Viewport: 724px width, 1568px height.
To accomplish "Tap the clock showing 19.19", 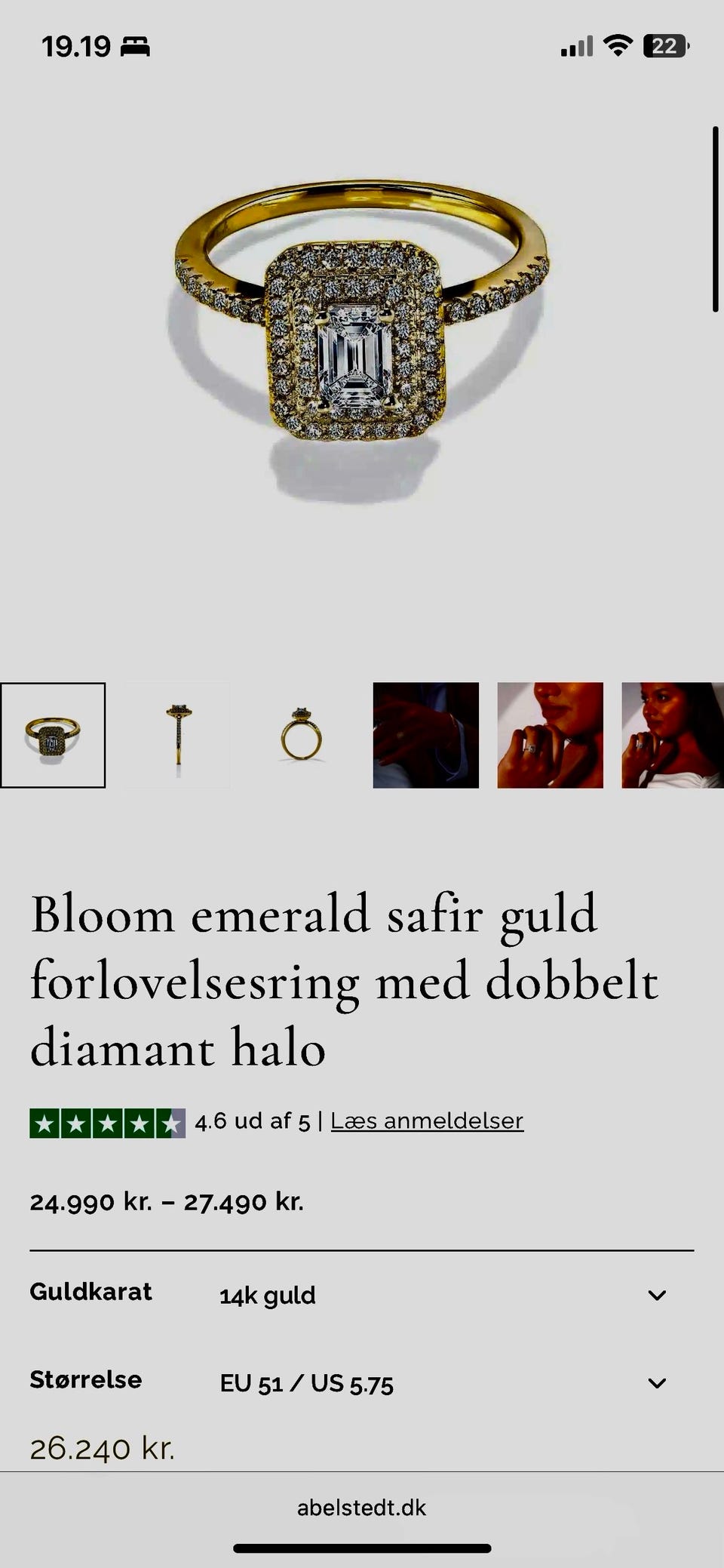I will [x=78, y=45].
